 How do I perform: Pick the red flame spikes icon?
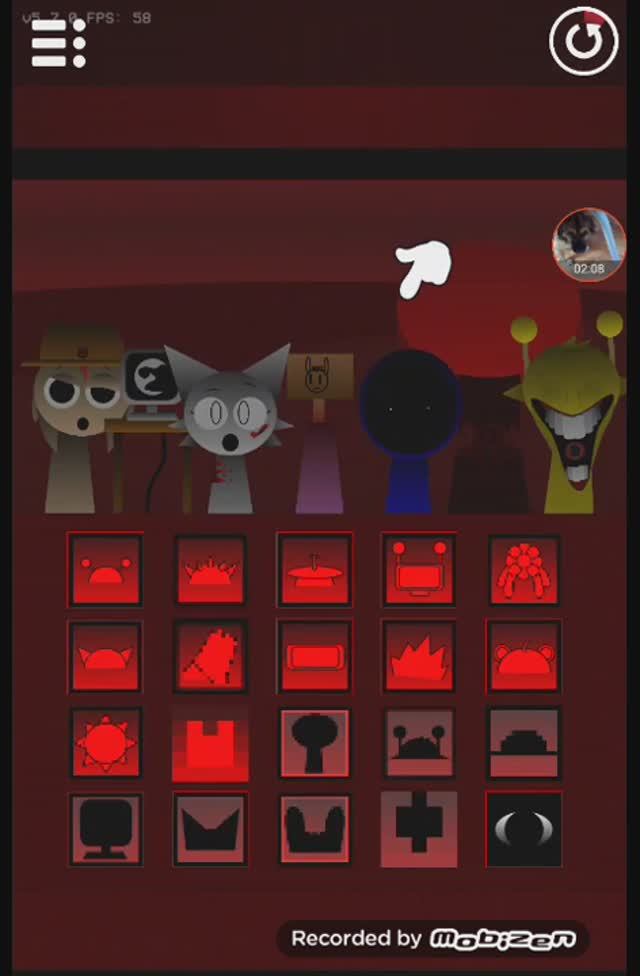(x=419, y=657)
